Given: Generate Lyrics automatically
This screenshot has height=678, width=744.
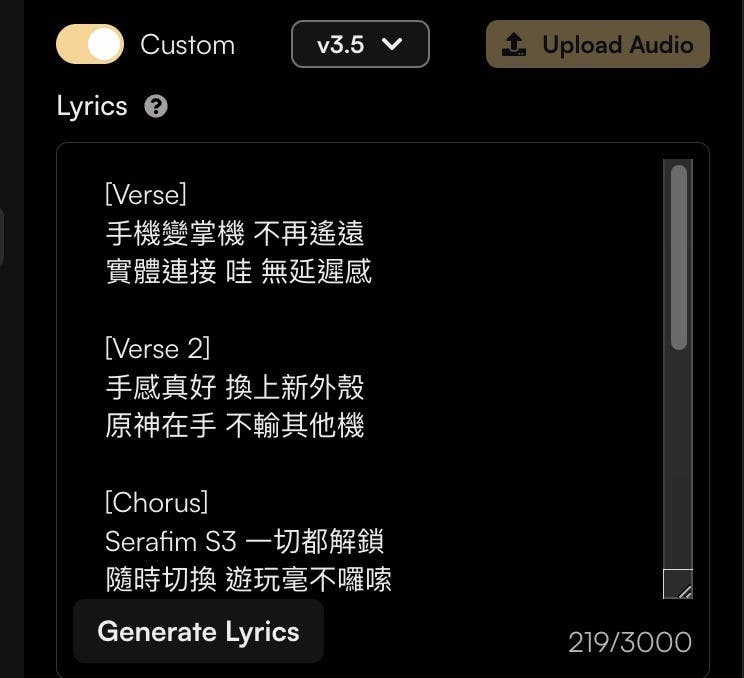Looking at the screenshot, I should click(x=198, y=631).
